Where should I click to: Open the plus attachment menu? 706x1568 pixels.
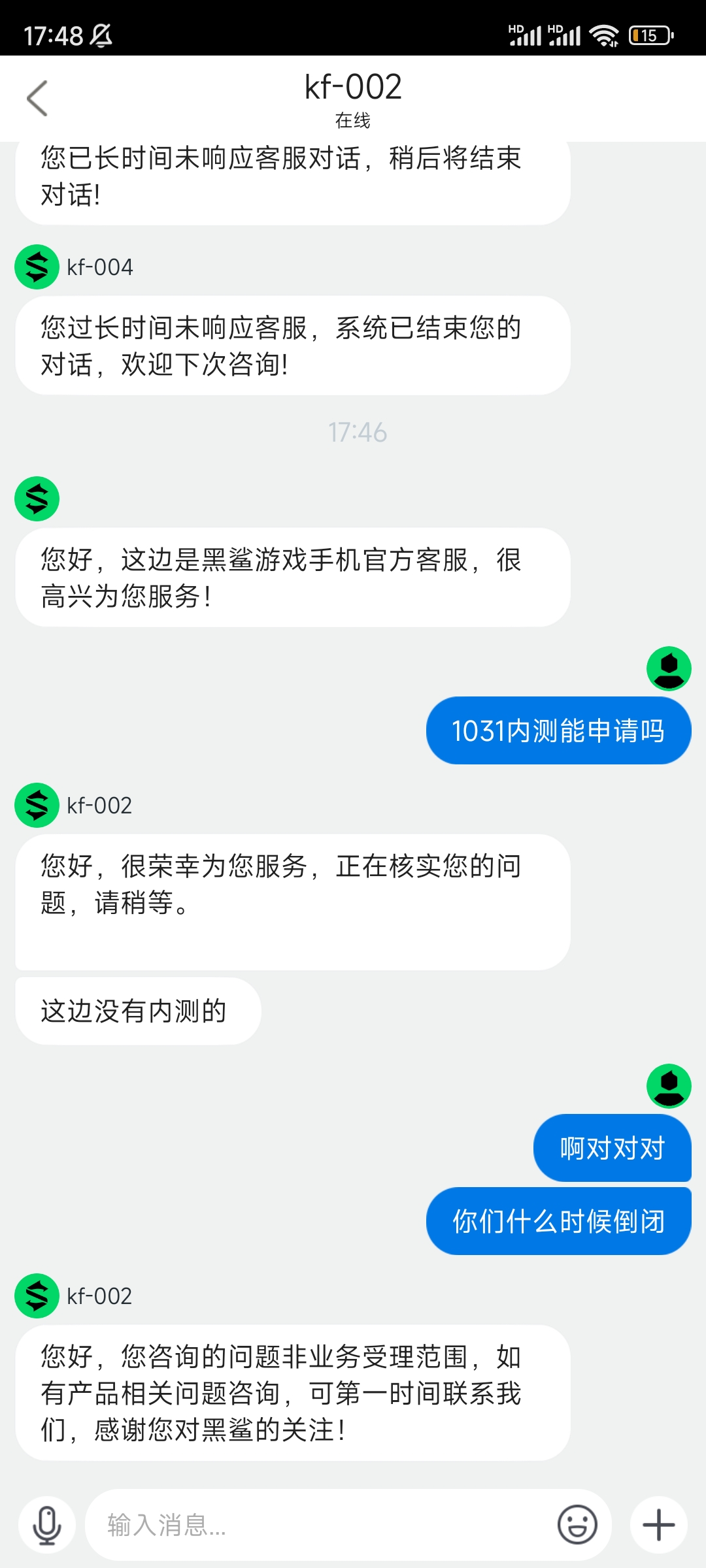659,1525
